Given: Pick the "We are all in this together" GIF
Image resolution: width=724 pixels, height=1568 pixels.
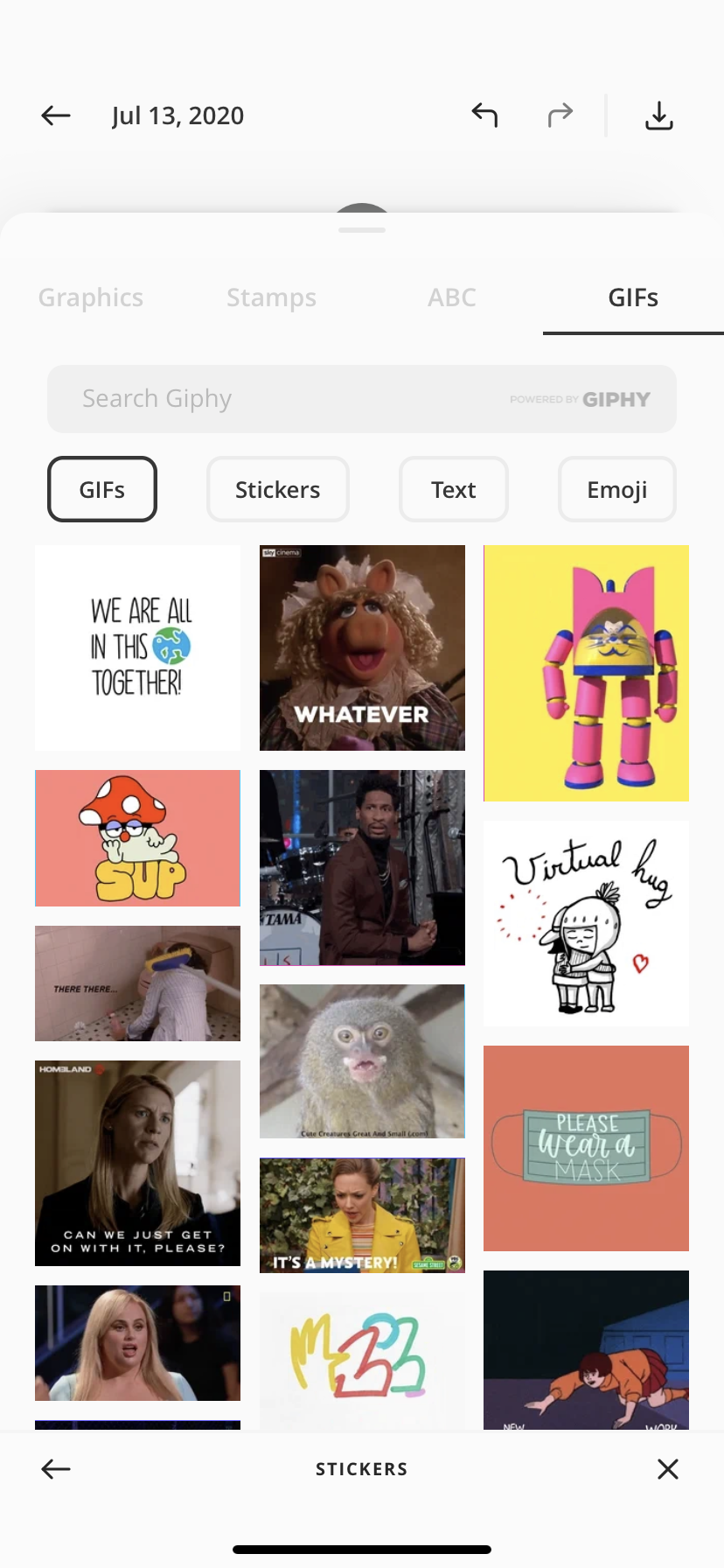Looking at the screenshot, I should click(x=137, y=647).
